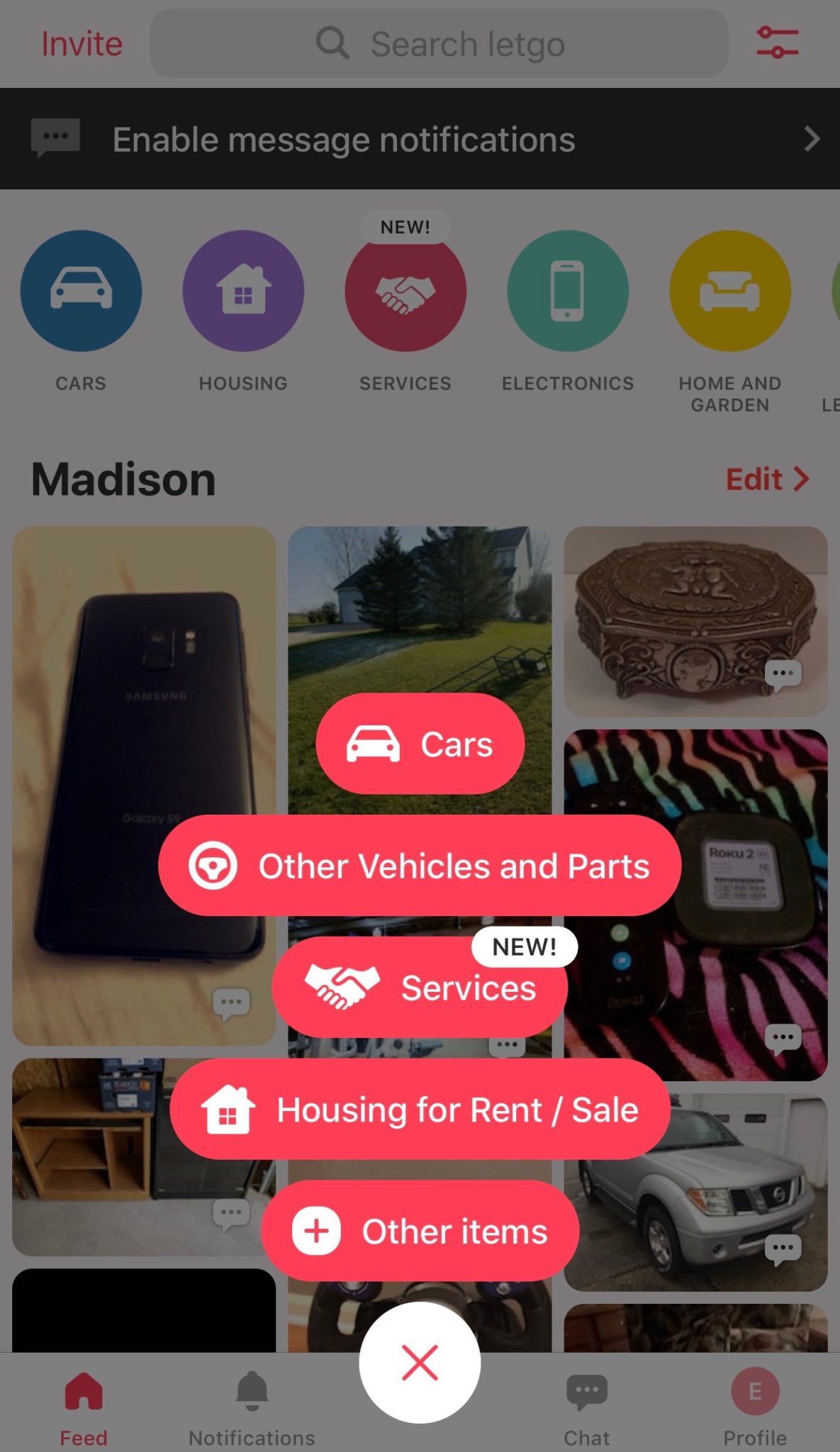Image resolution: width=840 pixels, height=1452 pixels.
Task: Open the Electronics category icon
Action: click(x=567, y=291)
